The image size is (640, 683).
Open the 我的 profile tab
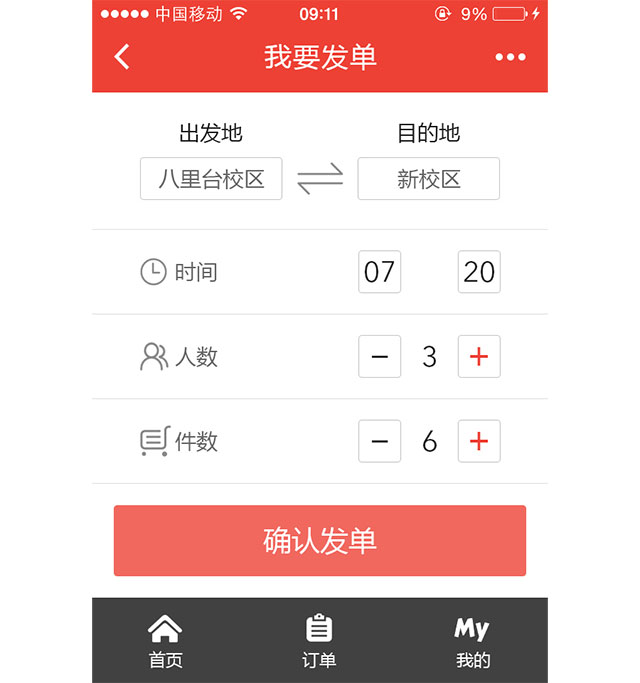point(472,641)
